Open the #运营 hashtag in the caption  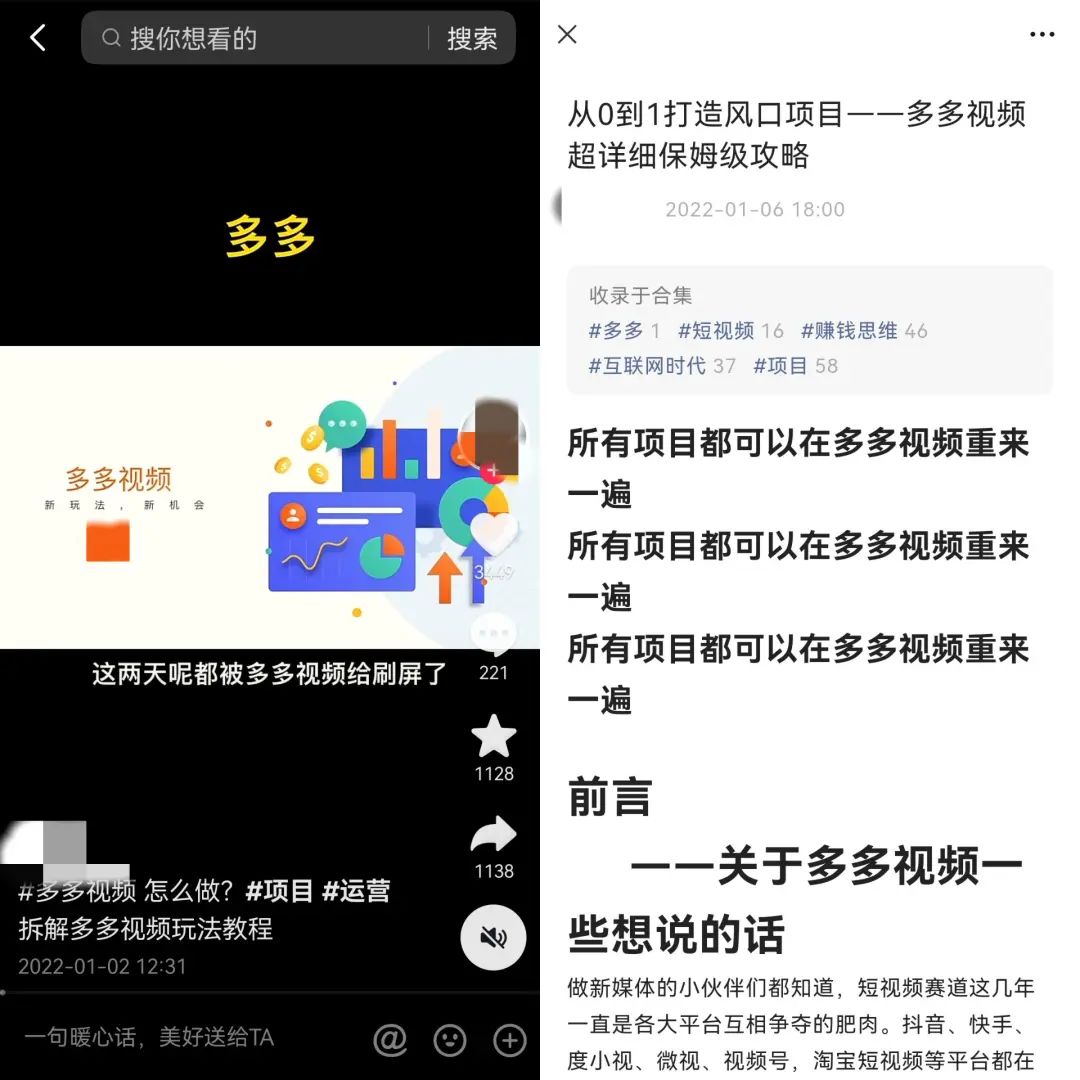tap(356, 890)
